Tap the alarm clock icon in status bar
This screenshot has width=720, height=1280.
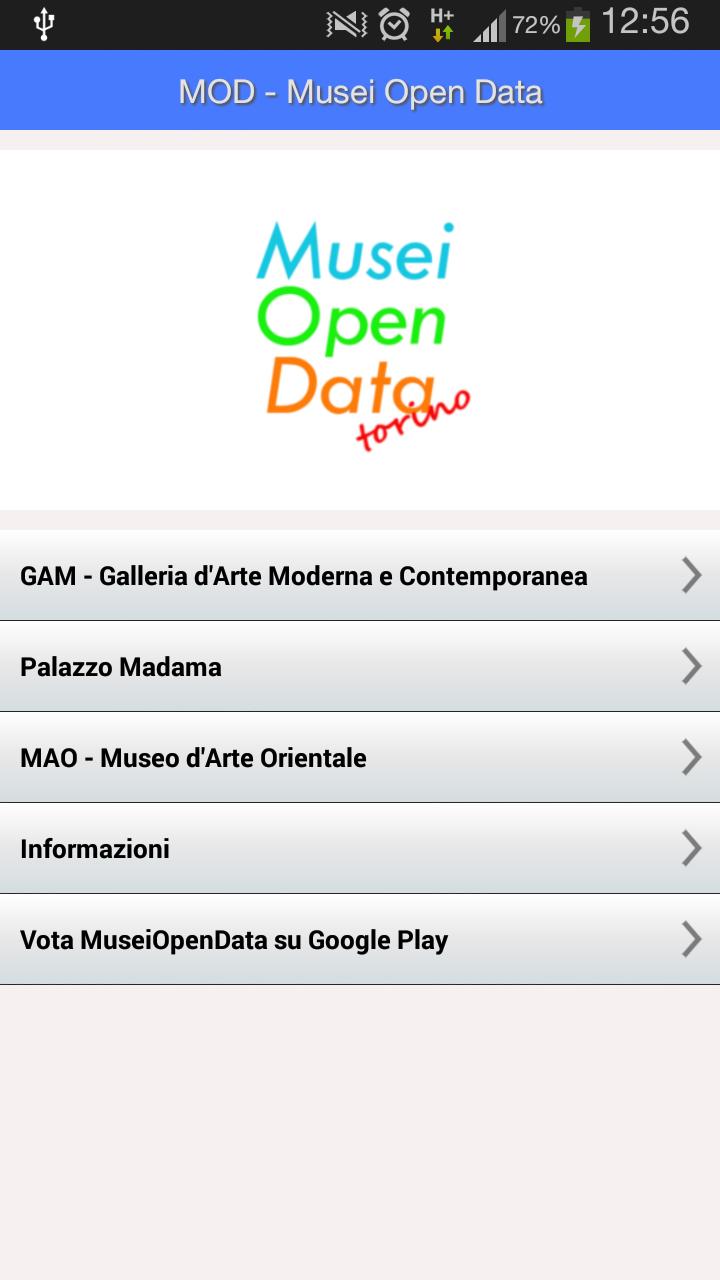(394, 22)
